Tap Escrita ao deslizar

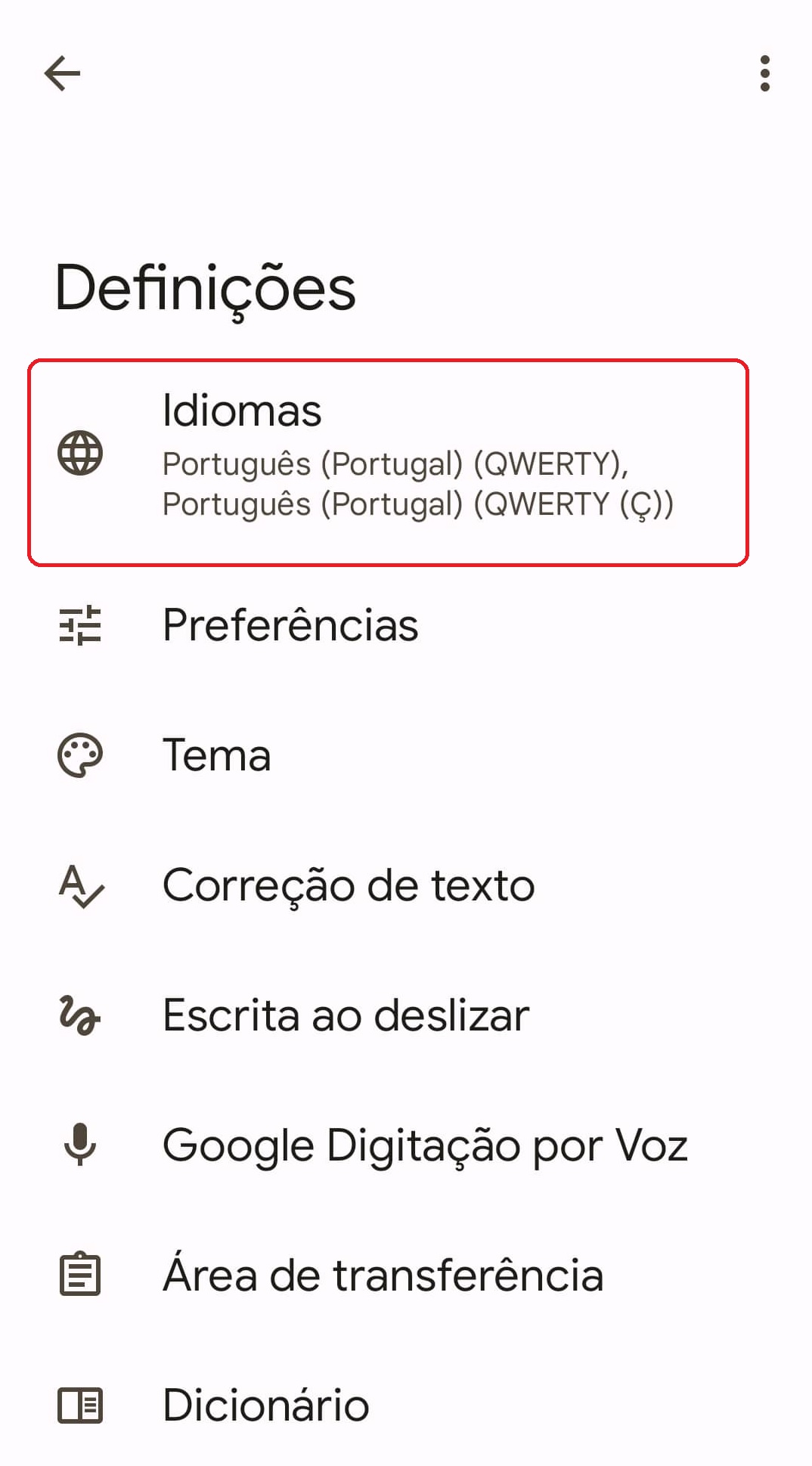point(346,1015)
